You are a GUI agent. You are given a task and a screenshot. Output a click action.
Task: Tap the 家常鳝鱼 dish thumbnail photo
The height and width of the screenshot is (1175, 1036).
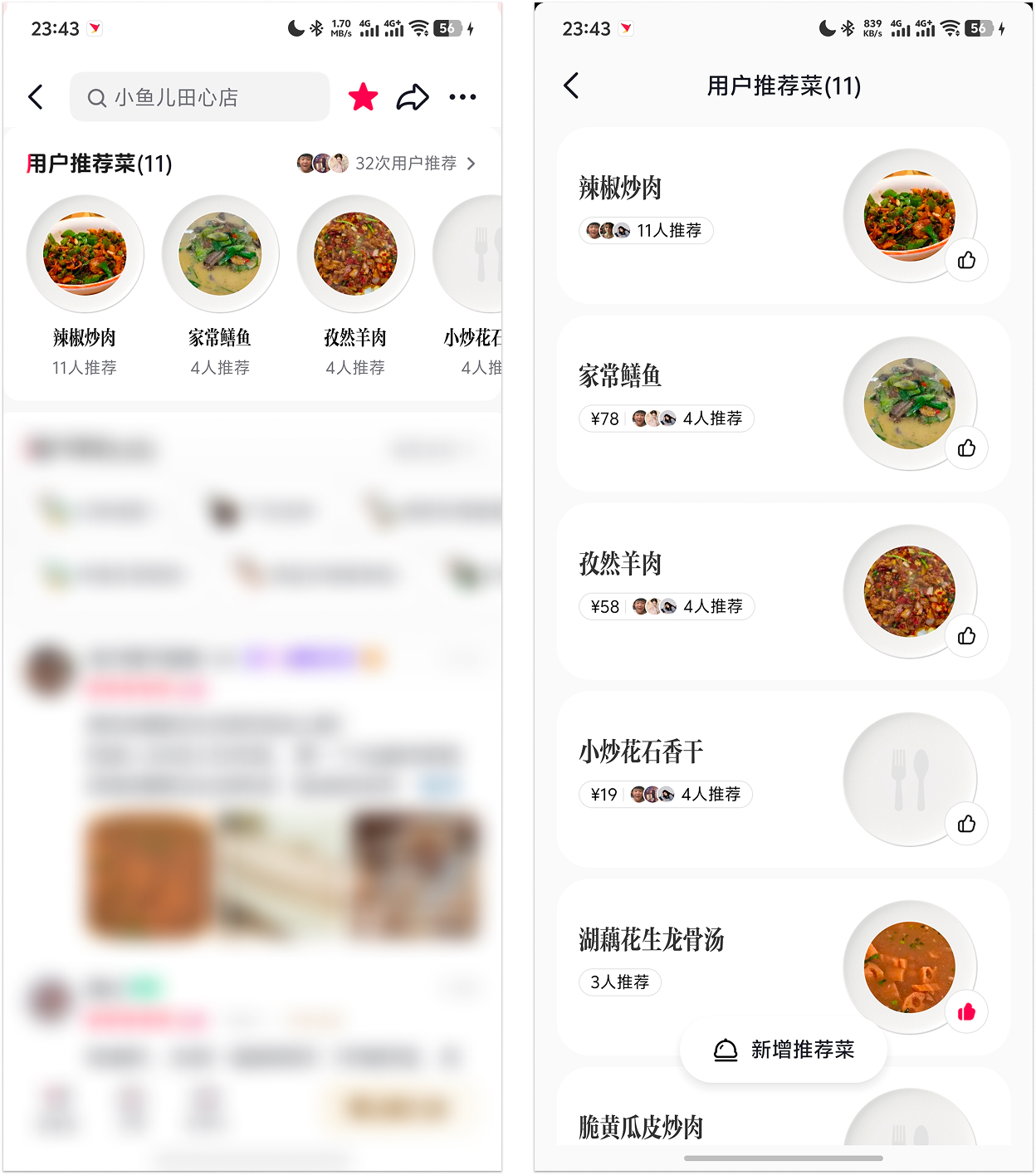point(220,253)
